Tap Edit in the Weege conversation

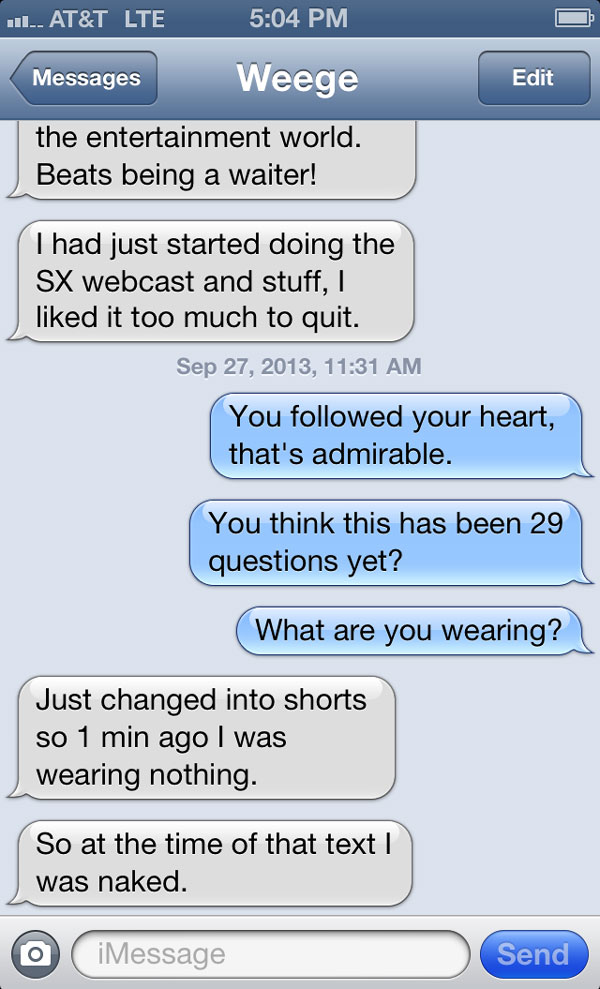pyautogui.click(x=532, y=78)
